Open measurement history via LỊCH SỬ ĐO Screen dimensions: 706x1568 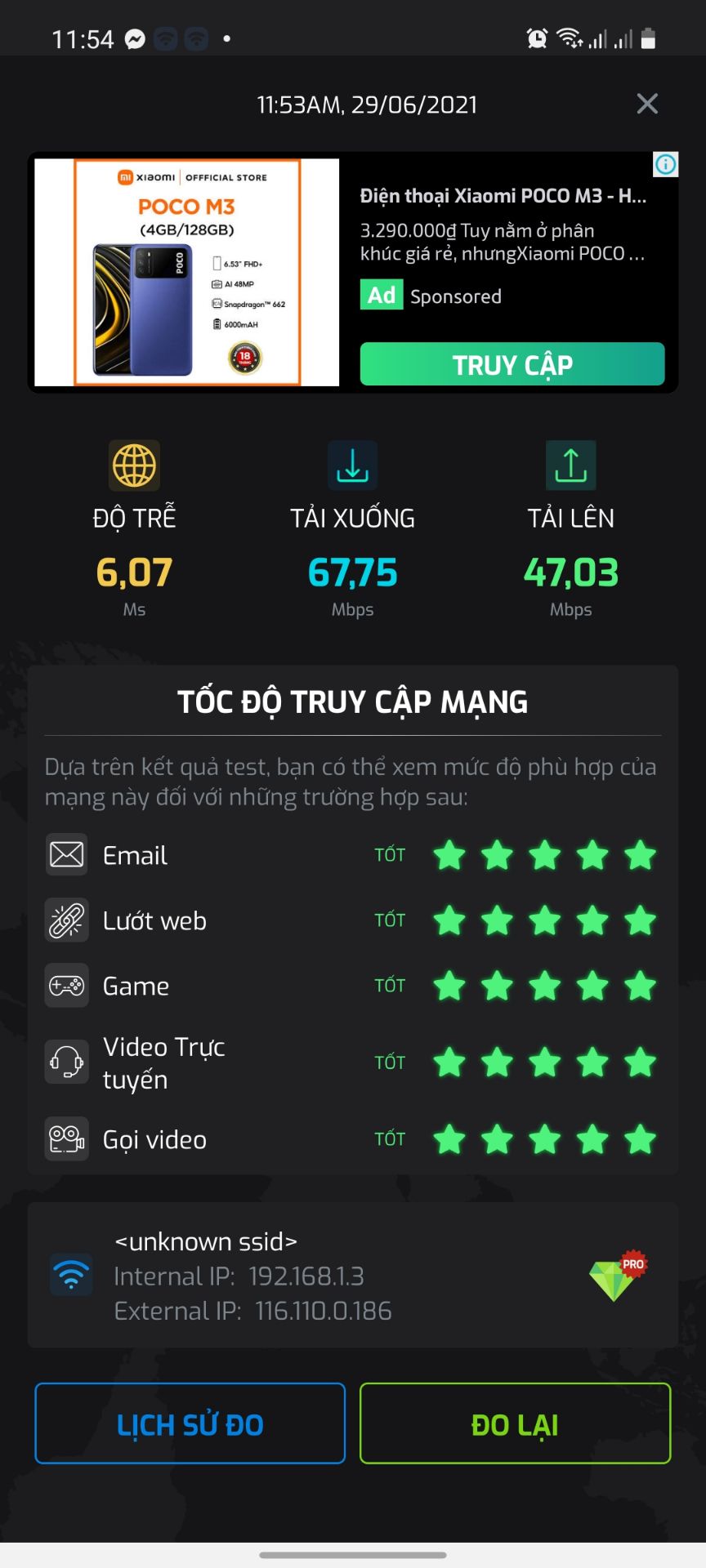click(190, 1423)
